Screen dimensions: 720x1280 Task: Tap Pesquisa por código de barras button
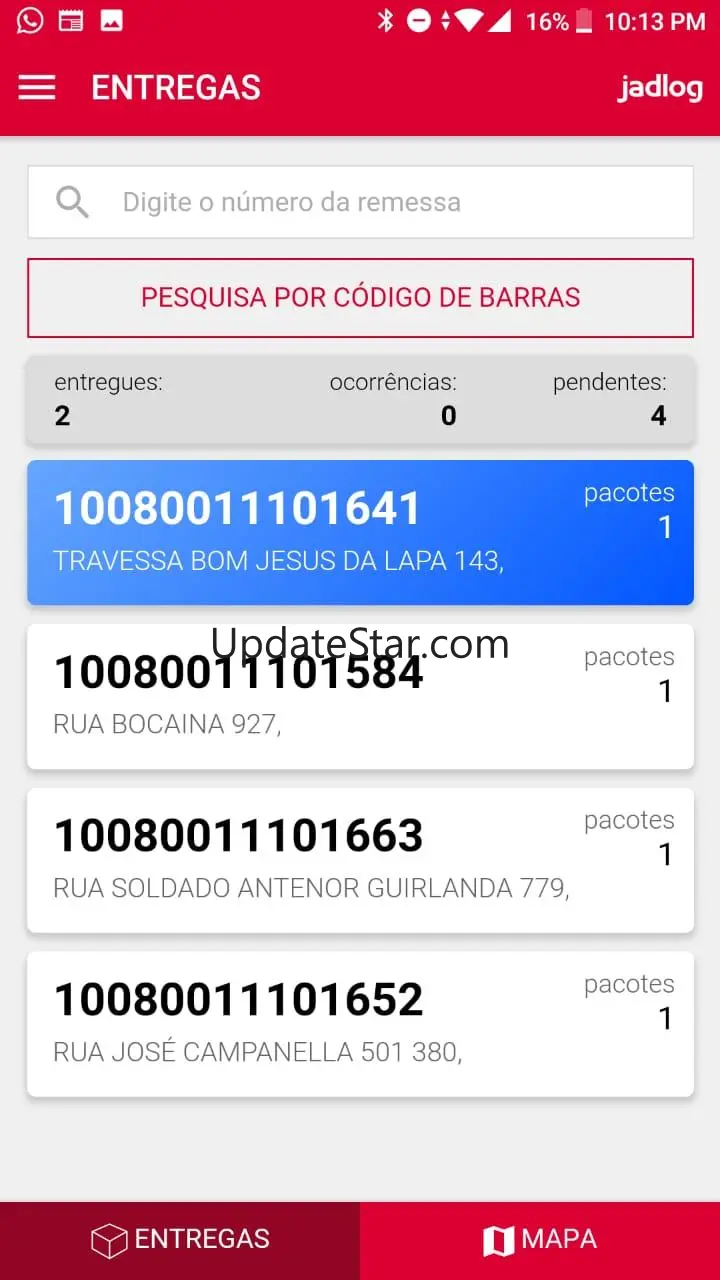click(x=360, y=298)
